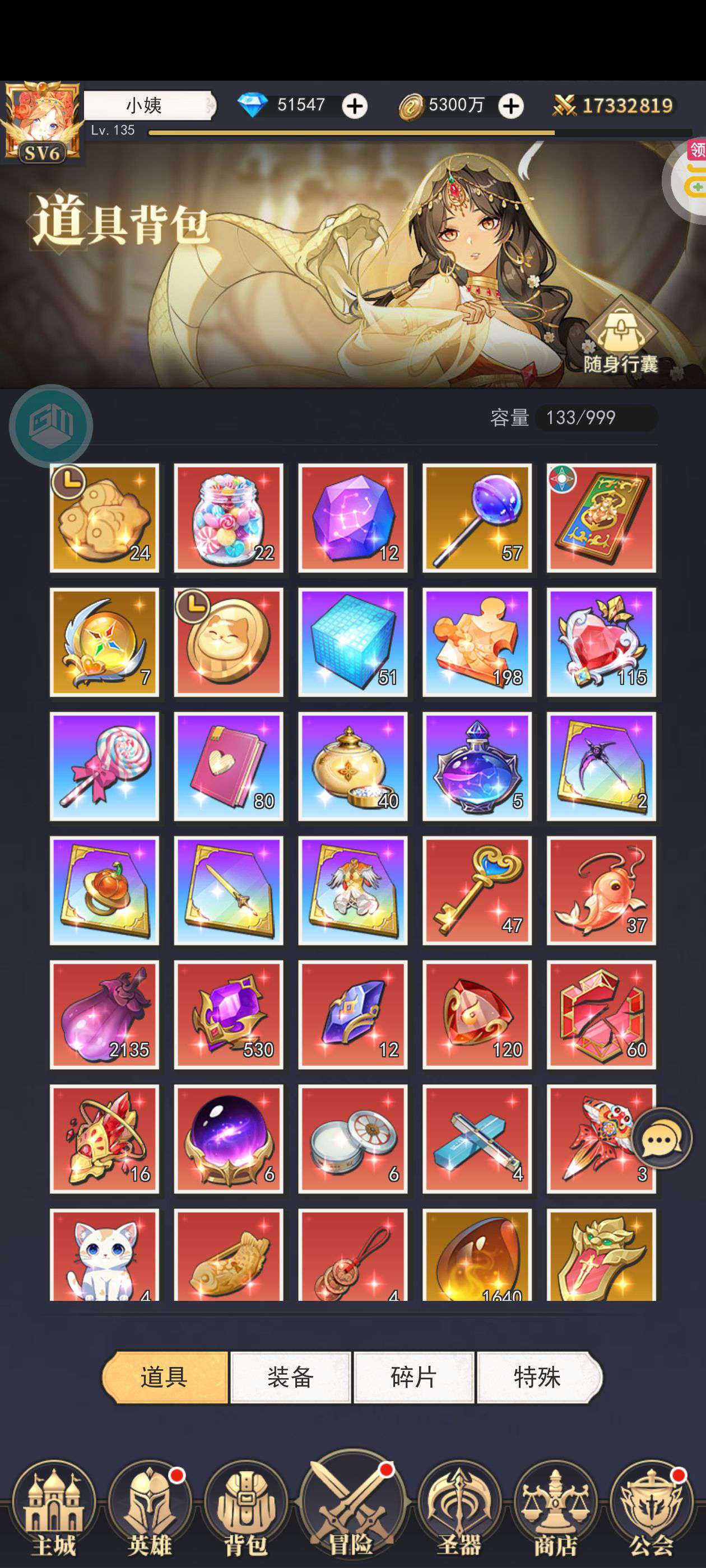Select the golden key item with 47
This screenshot has height=1568, width=706.
477,890
